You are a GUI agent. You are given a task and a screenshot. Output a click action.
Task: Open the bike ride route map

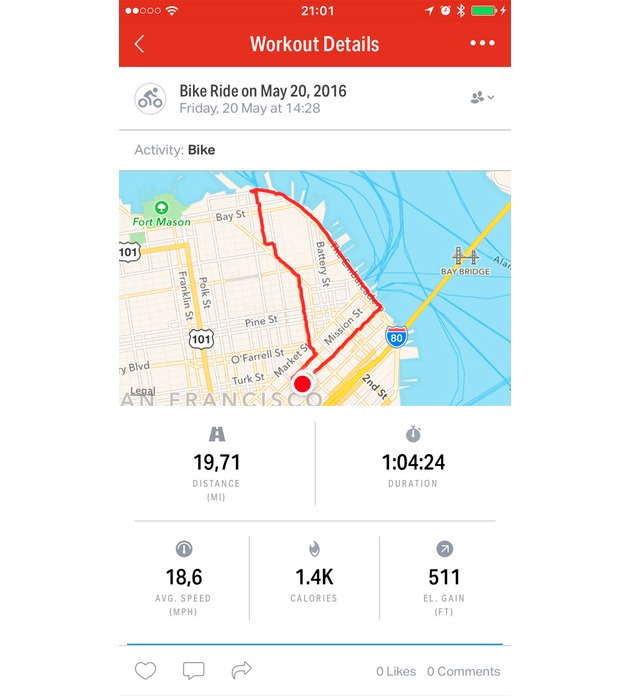314,287
